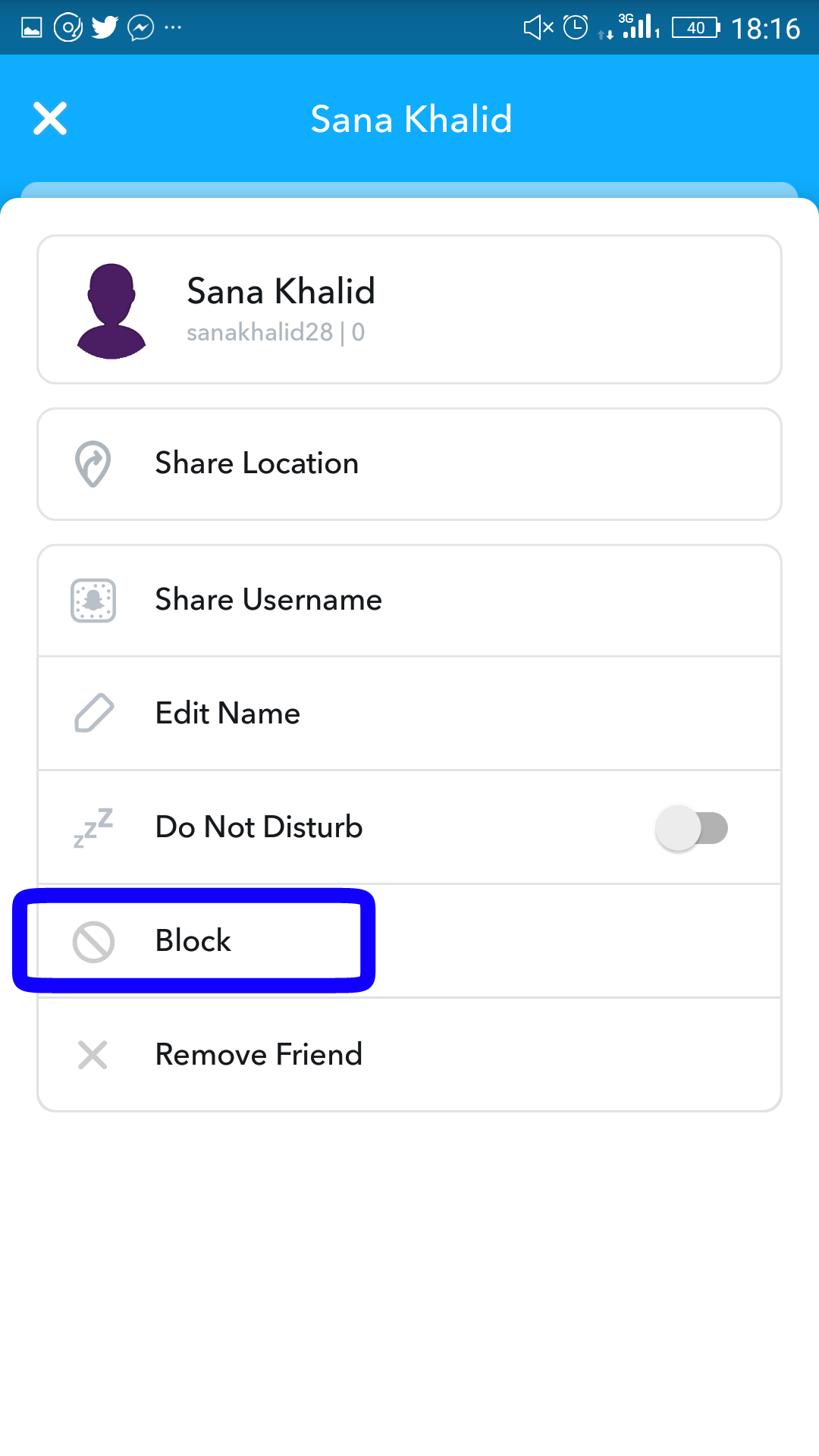Screen dimensions: 819x1456
Task: Choose Edit Name
Action: [x=409, y=714]
